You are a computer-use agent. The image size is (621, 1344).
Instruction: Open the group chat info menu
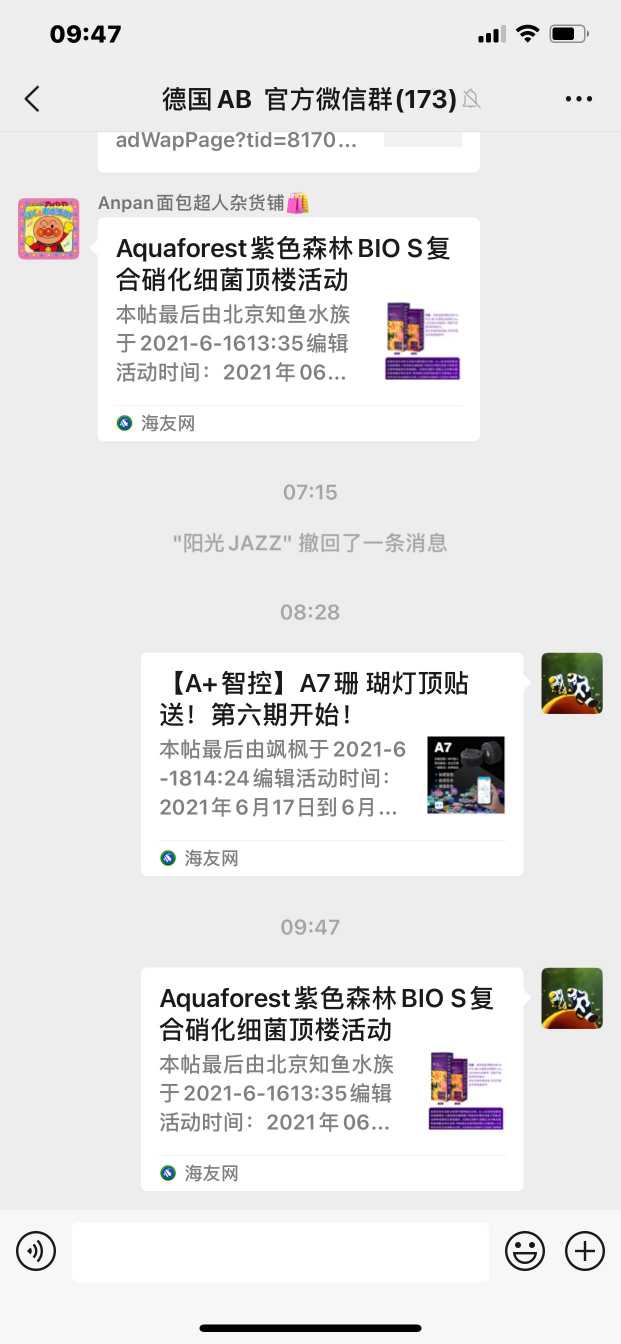[579, 98]
